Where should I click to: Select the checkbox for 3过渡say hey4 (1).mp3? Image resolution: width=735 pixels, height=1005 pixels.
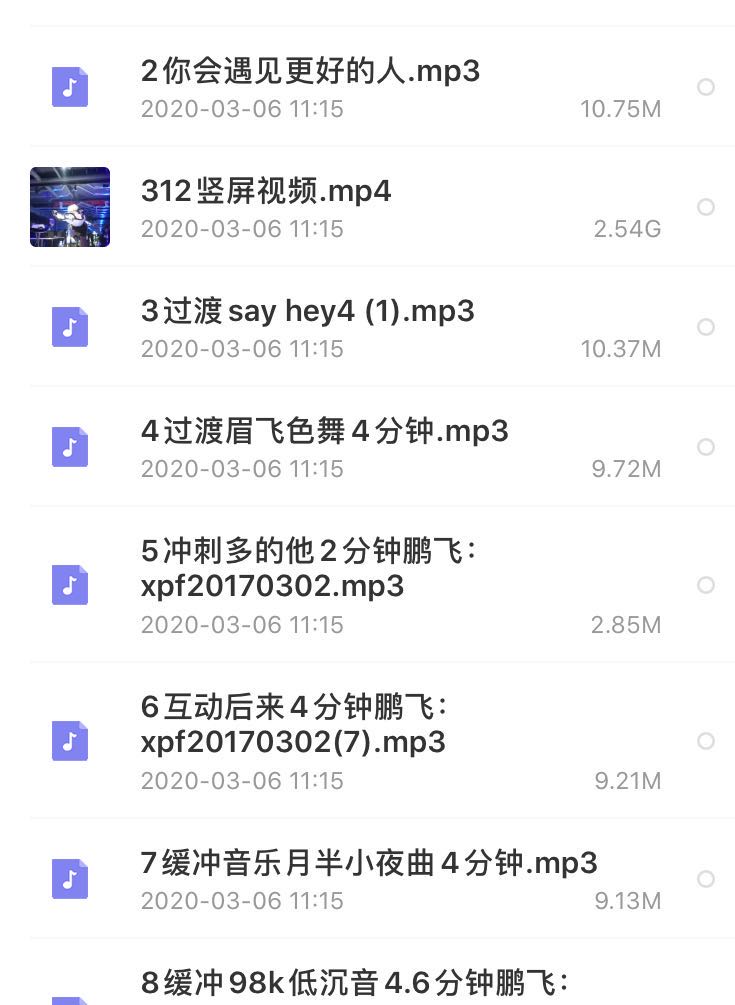tap(706, 327)
